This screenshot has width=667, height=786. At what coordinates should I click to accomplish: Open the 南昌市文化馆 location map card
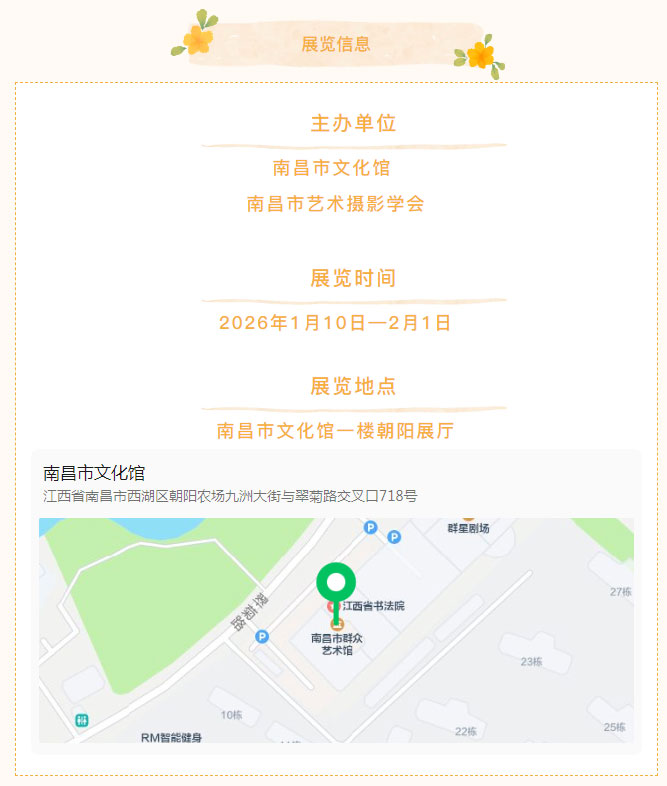(x=336, y=600)
